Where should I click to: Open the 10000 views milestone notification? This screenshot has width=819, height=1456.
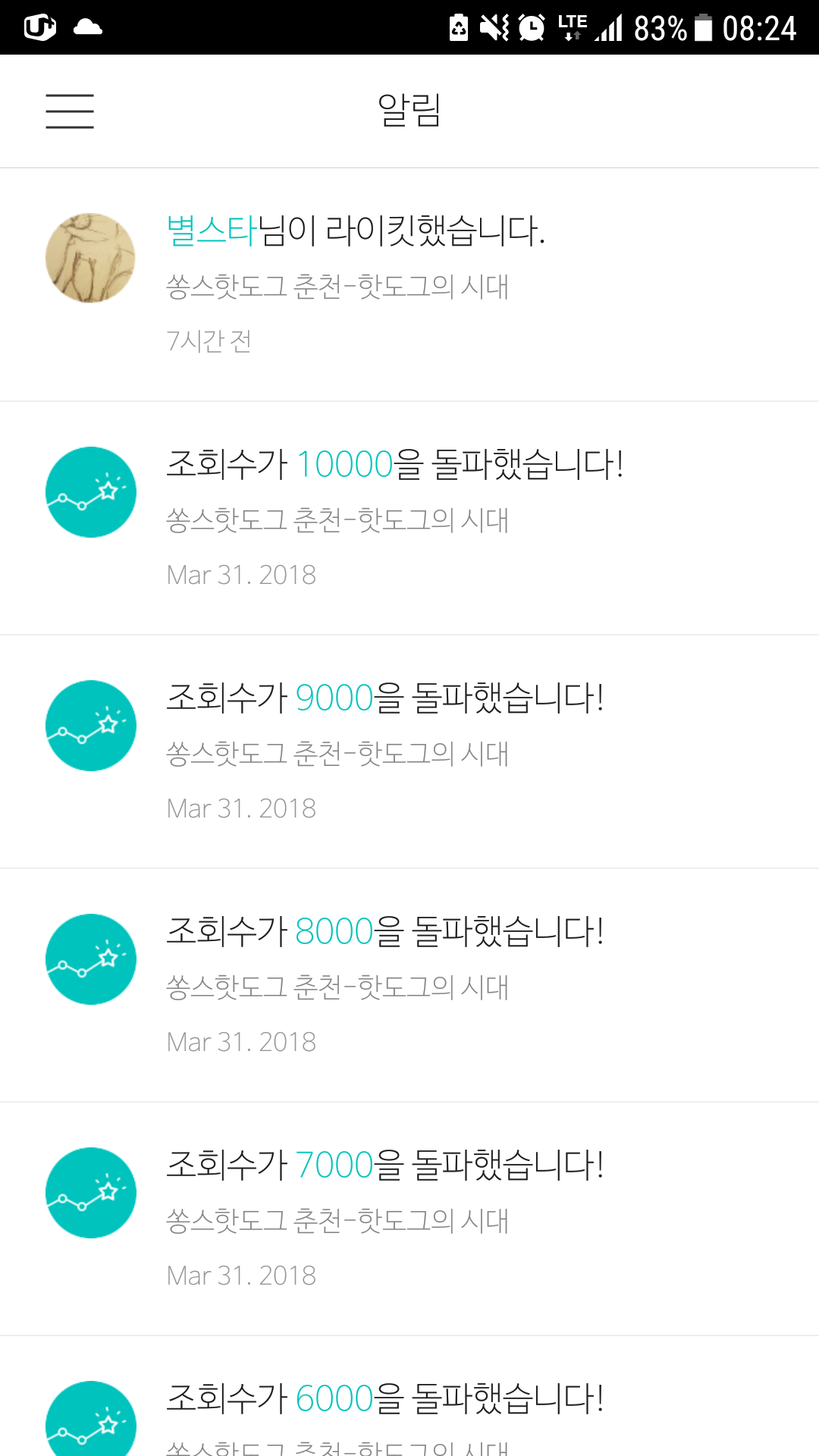coord(409,518)
